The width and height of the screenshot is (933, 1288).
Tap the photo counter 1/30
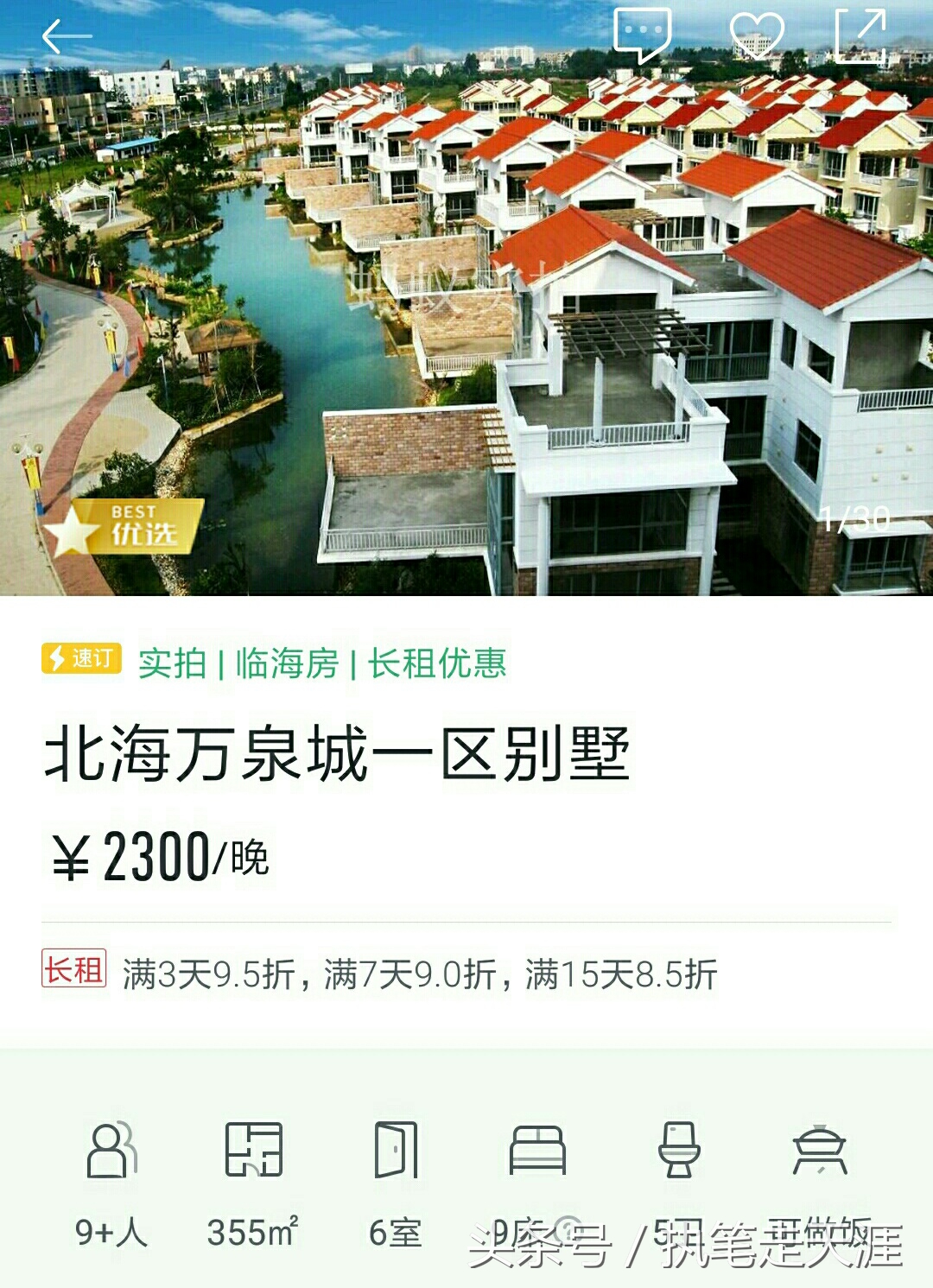(854, 519)
